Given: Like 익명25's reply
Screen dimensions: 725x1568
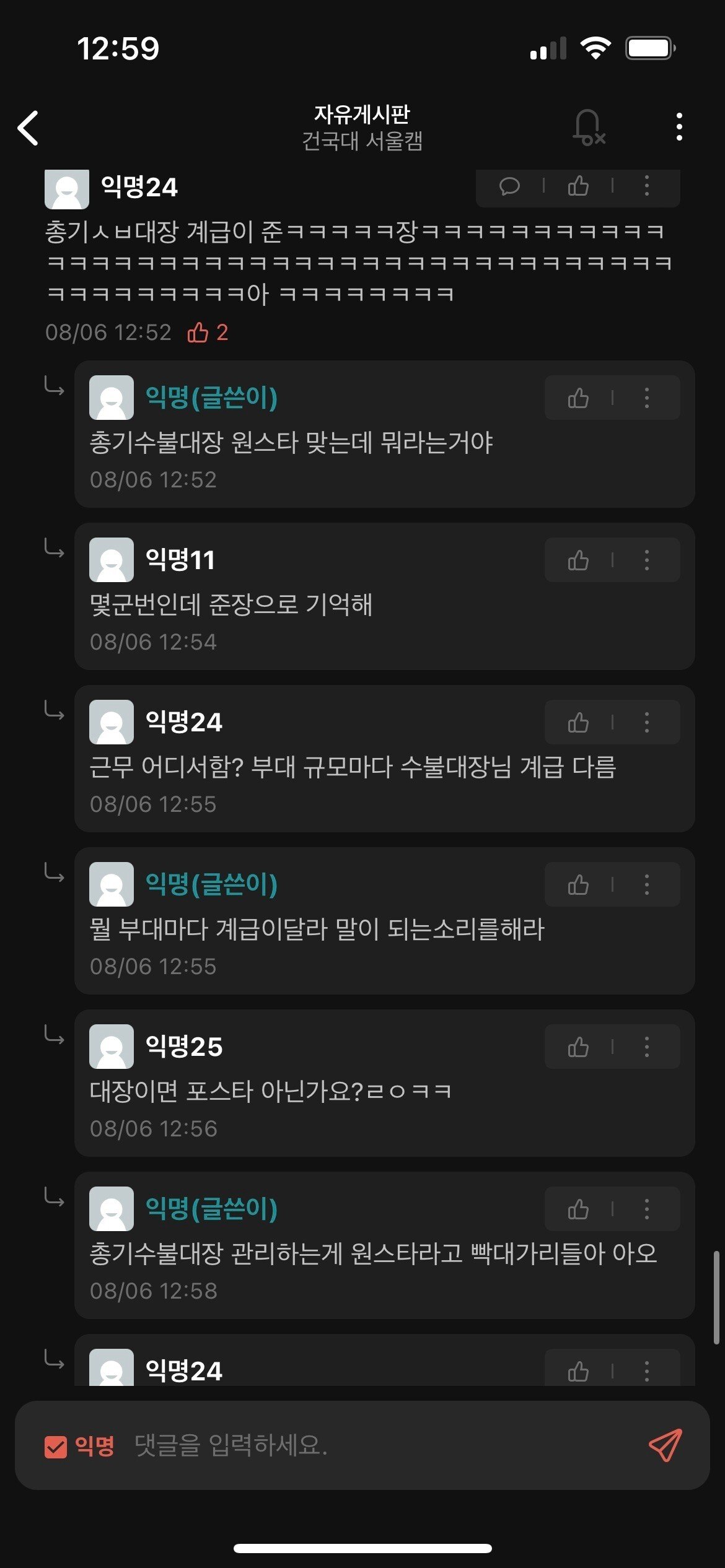Looking at the screenshot, I should [x=578, y=1047].
